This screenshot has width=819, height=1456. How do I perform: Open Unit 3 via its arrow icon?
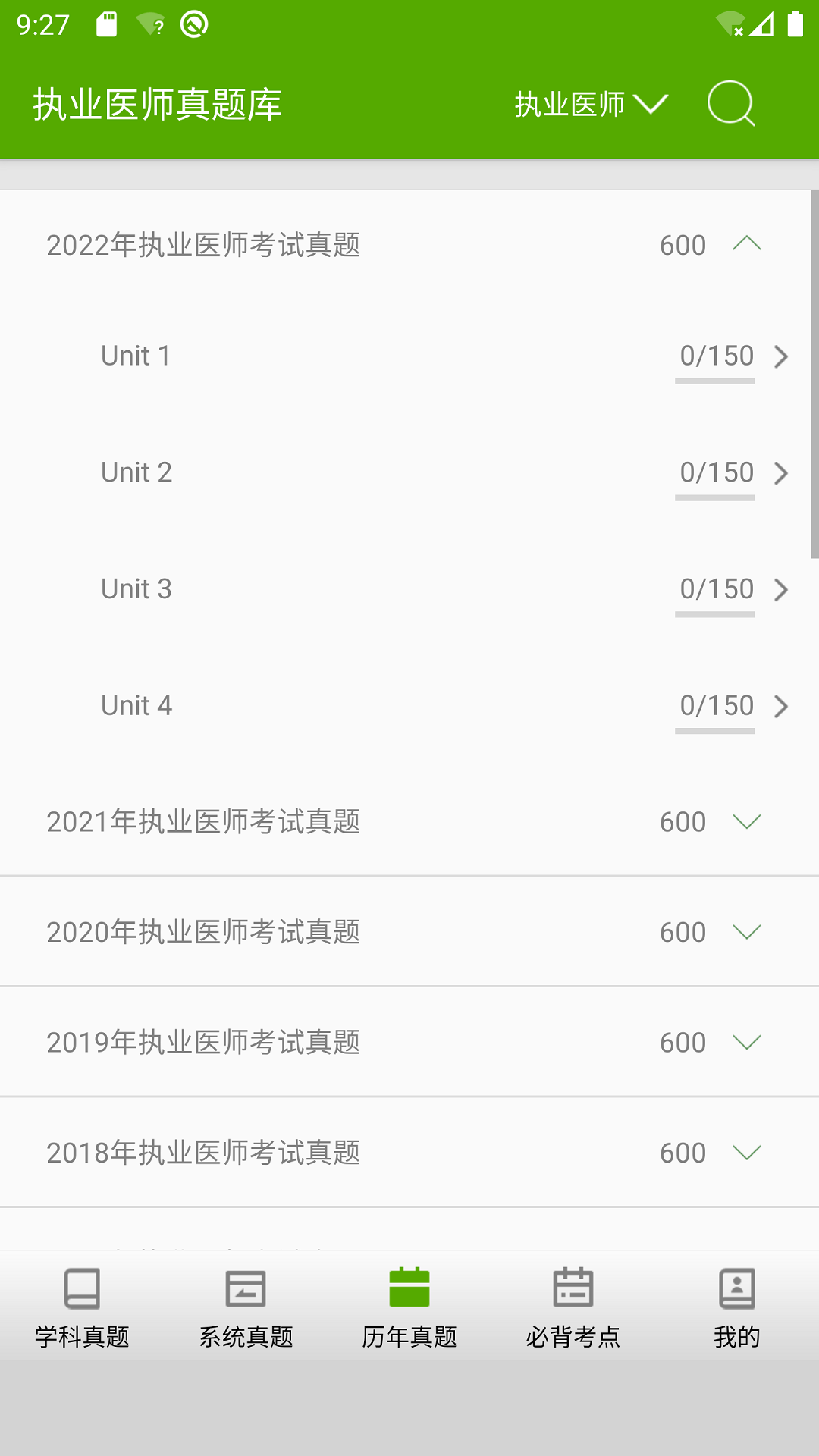tap(780, 590)
